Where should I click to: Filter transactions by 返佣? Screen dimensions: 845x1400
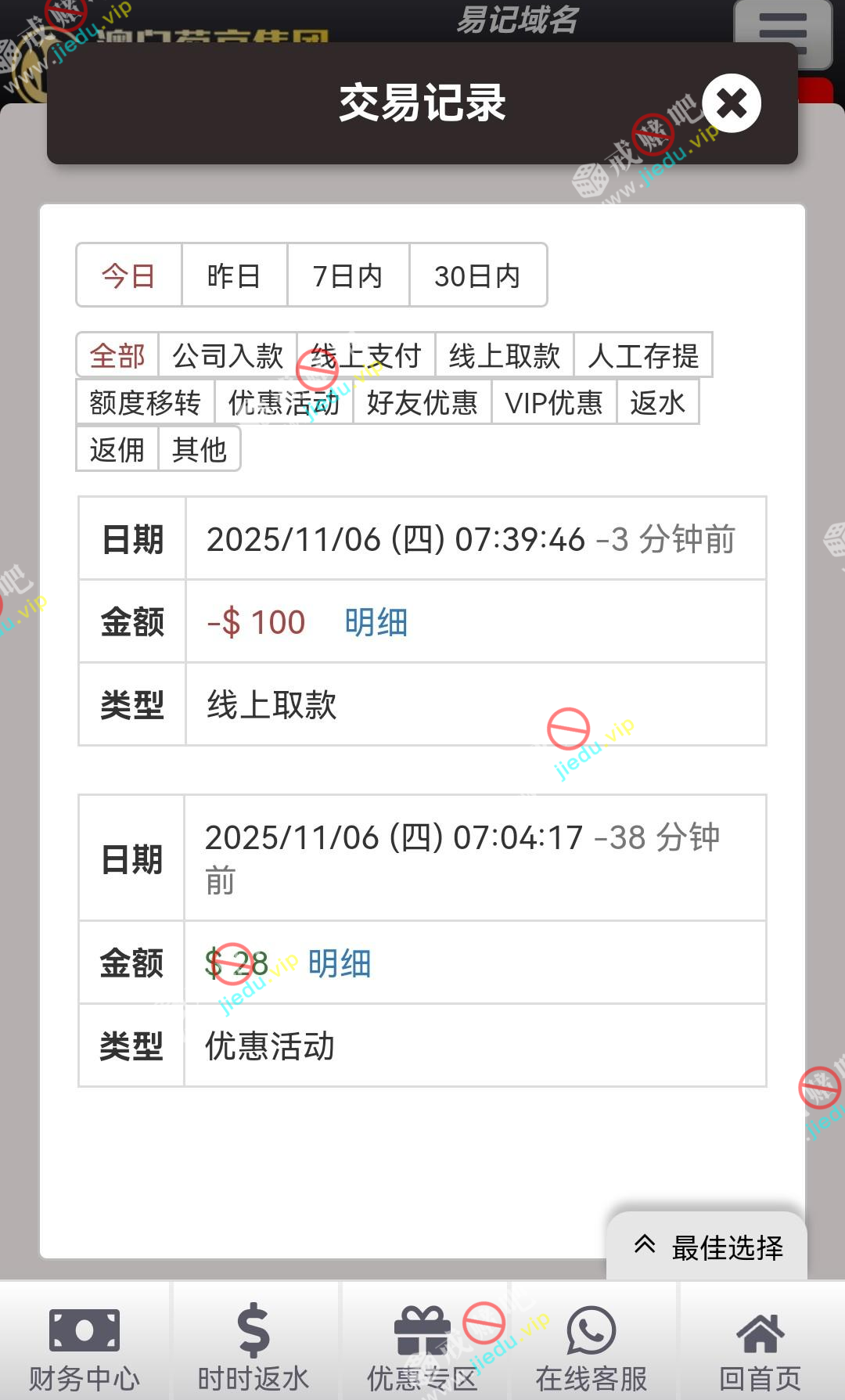pos(117,450)
